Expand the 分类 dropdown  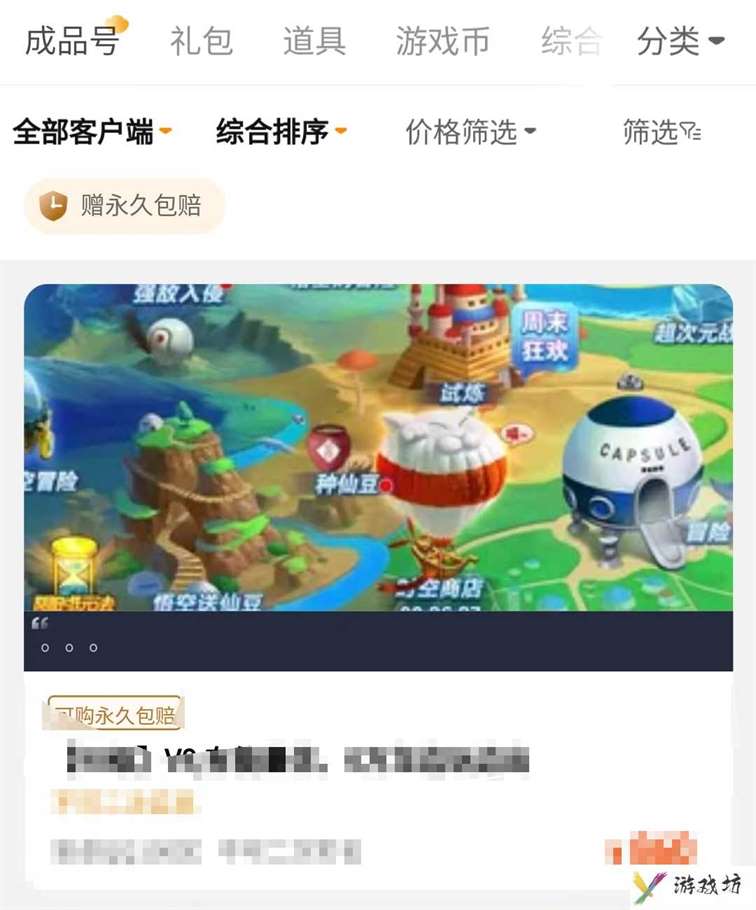coord(681,41)
